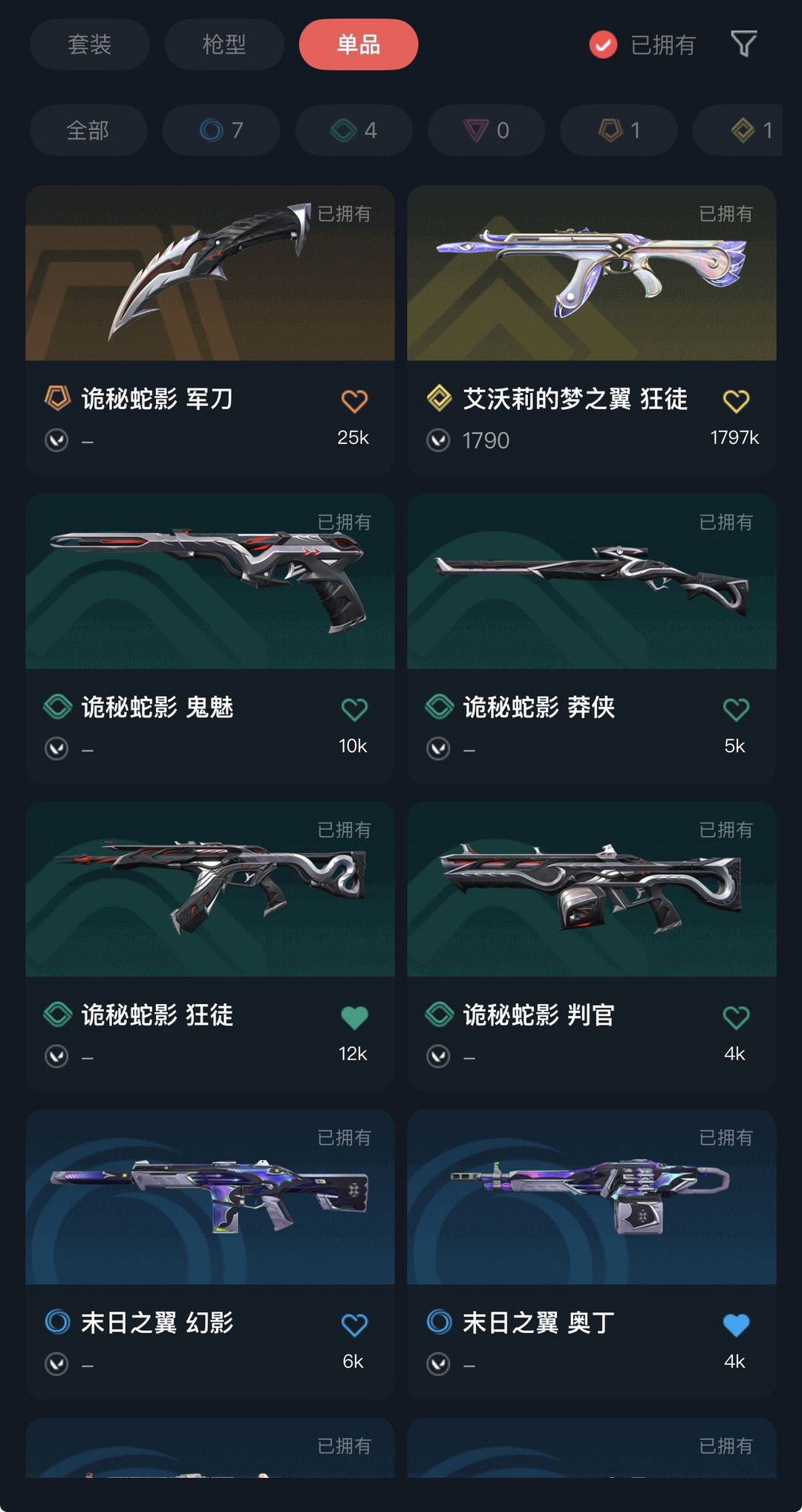
Task: Filter by the blue rarity tier showing 7
Action: 221,131
